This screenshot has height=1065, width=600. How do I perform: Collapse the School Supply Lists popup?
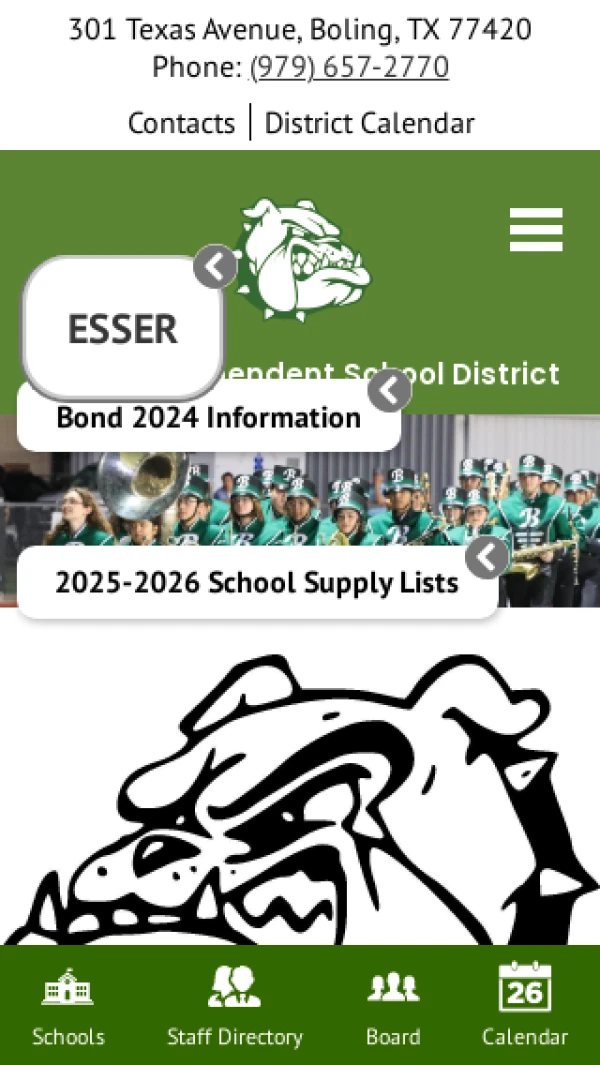point(487,557)
